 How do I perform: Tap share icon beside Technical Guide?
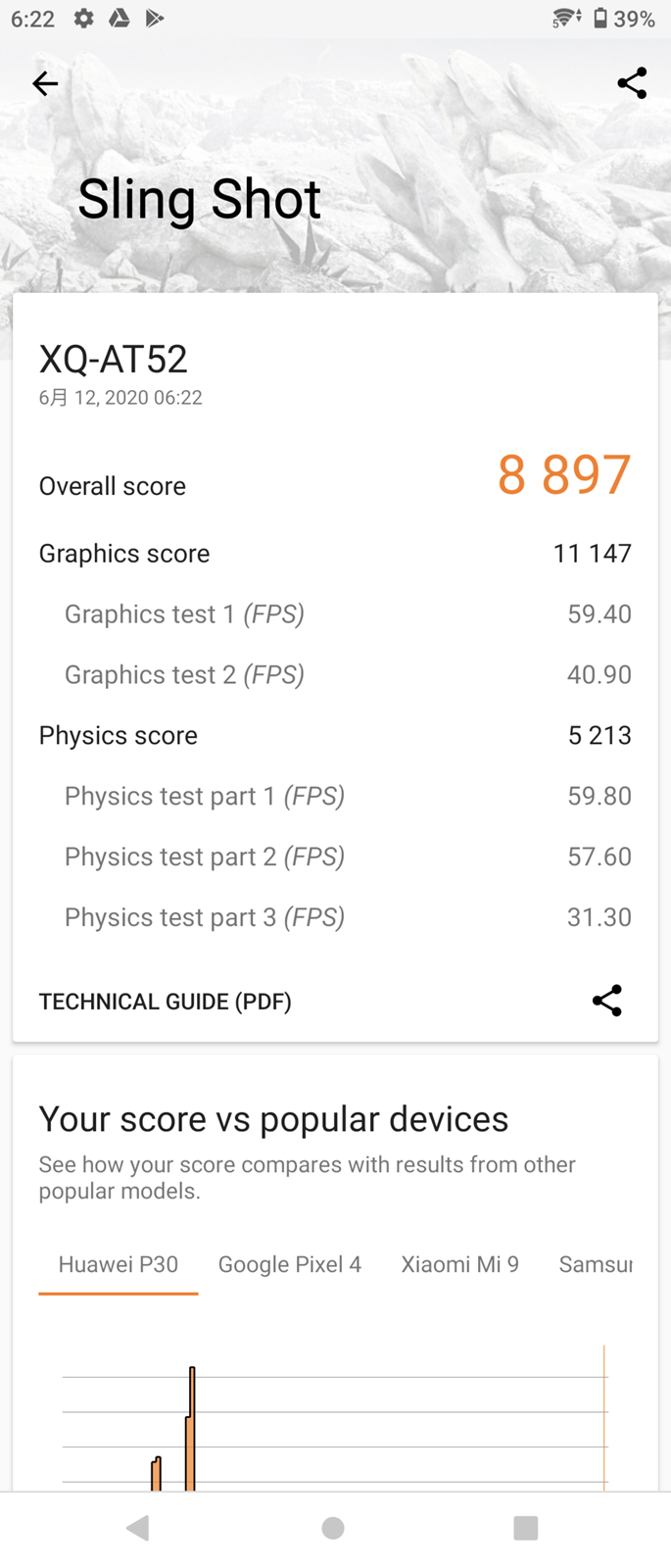(606, 1001)
